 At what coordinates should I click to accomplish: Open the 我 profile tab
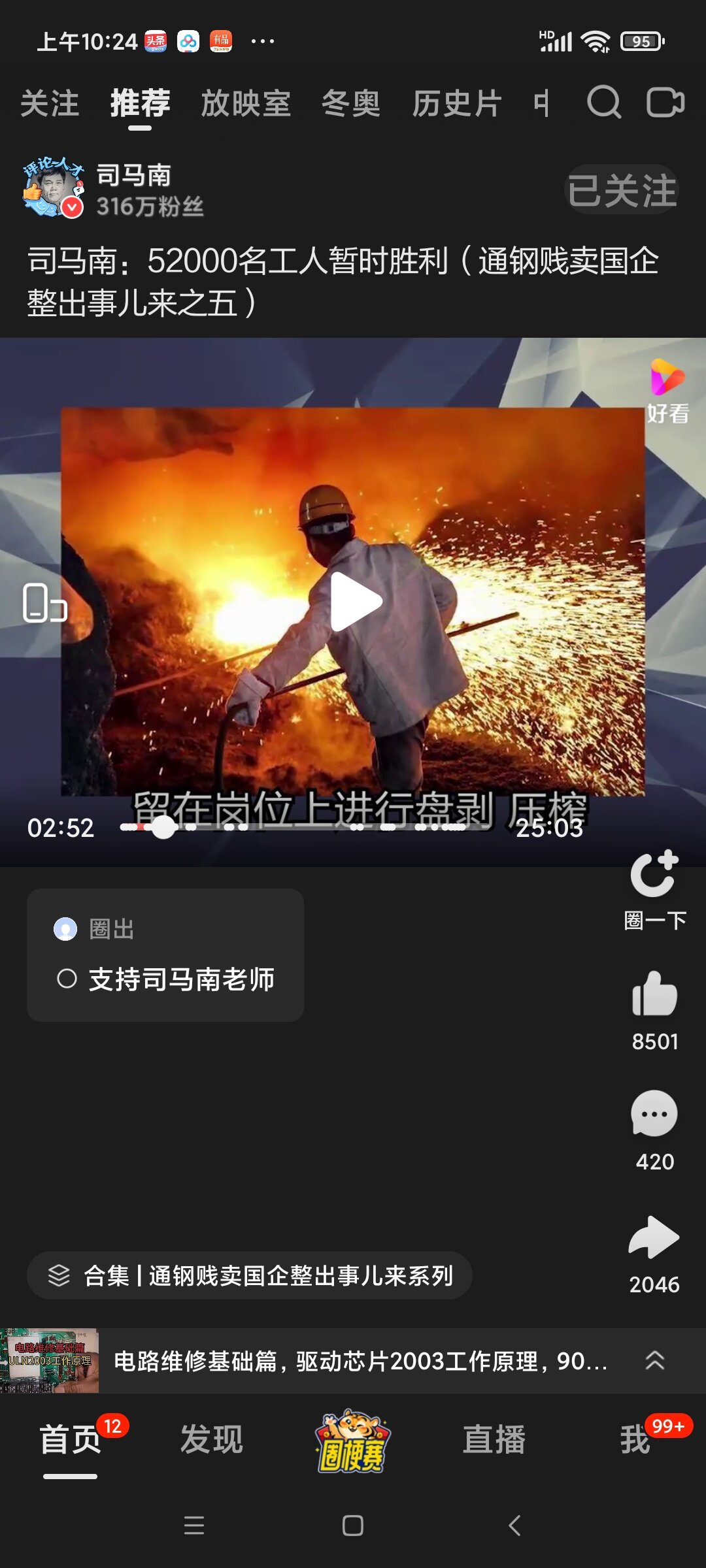tap(635, 1439)
